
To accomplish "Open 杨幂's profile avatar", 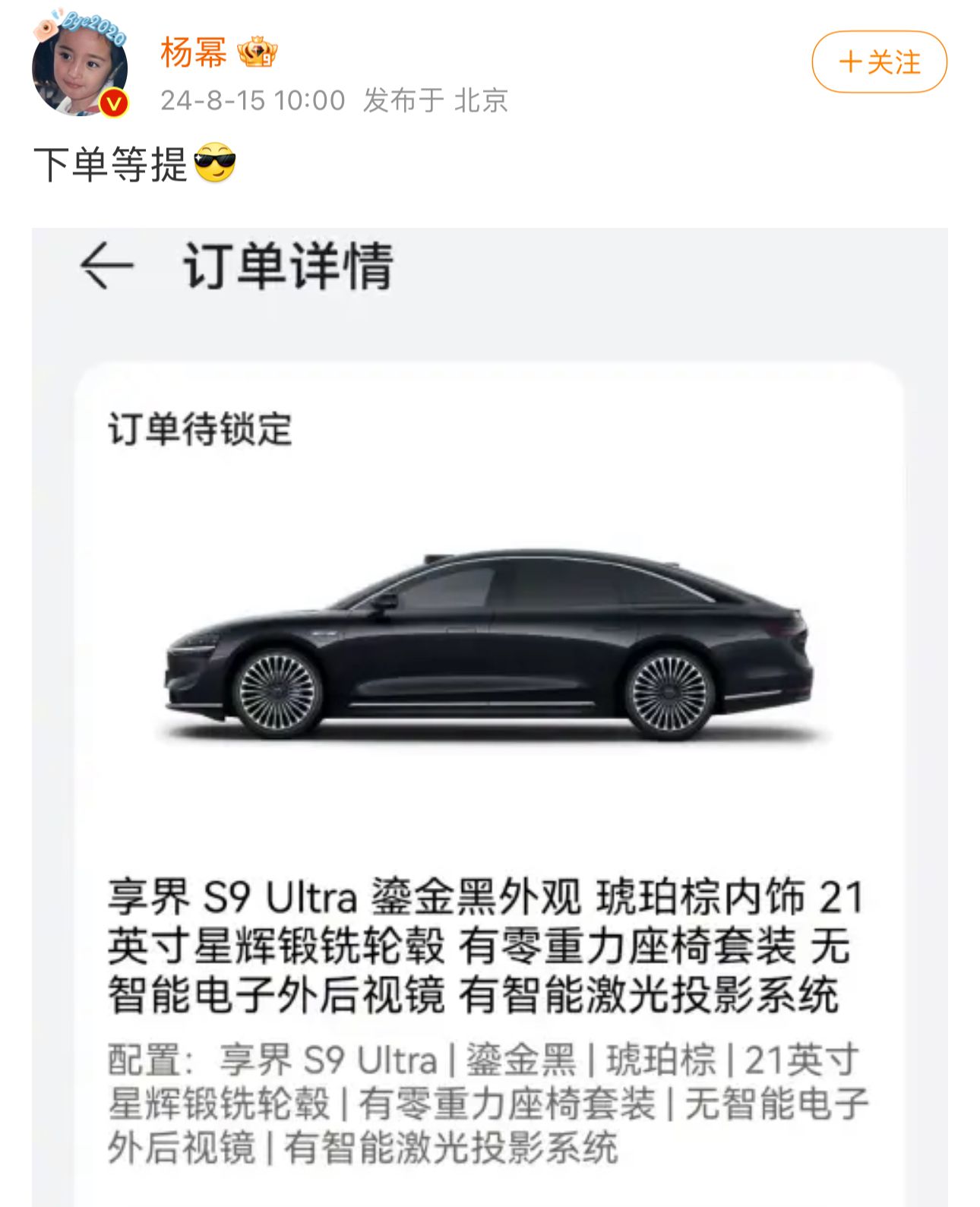I will tap(79, 68).
